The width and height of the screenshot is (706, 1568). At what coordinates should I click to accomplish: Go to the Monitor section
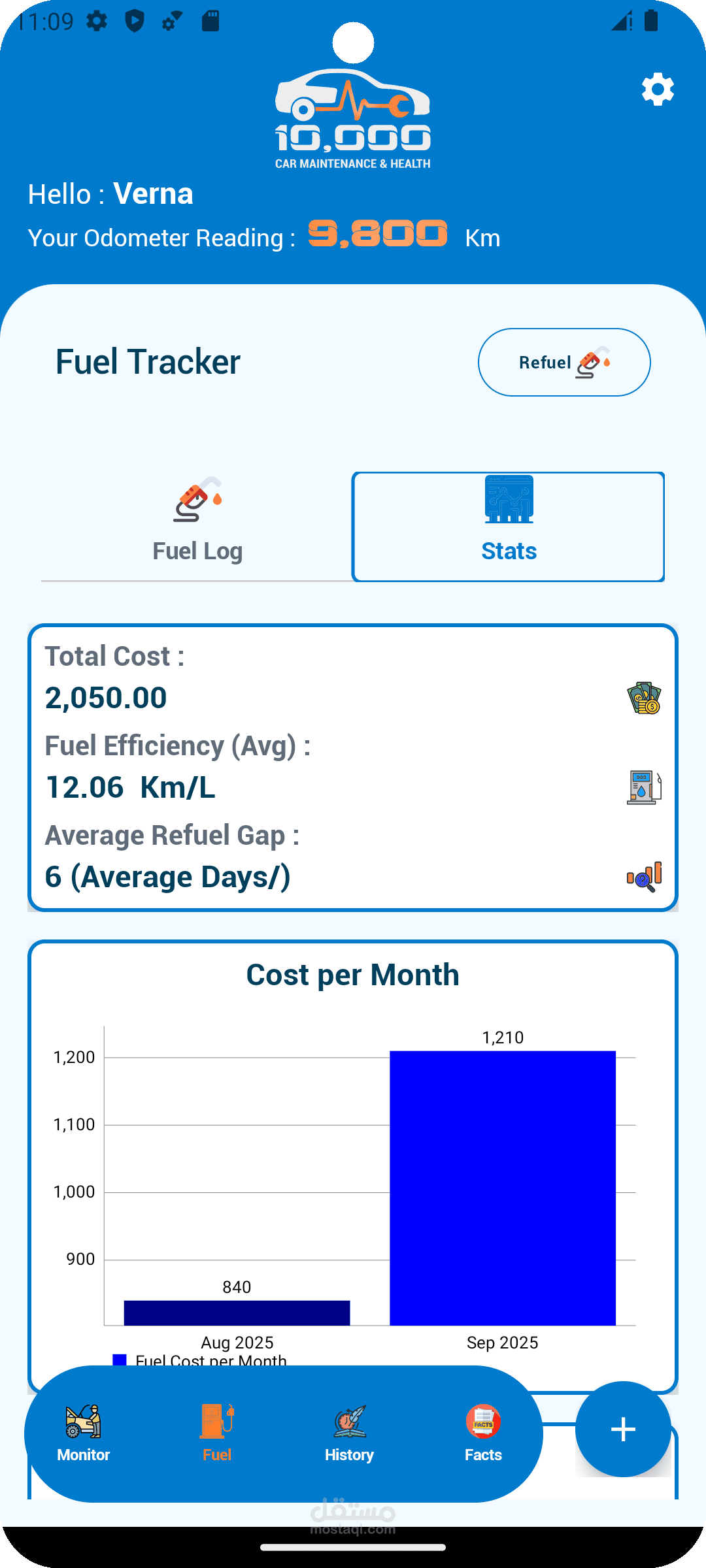(84, 1433)
